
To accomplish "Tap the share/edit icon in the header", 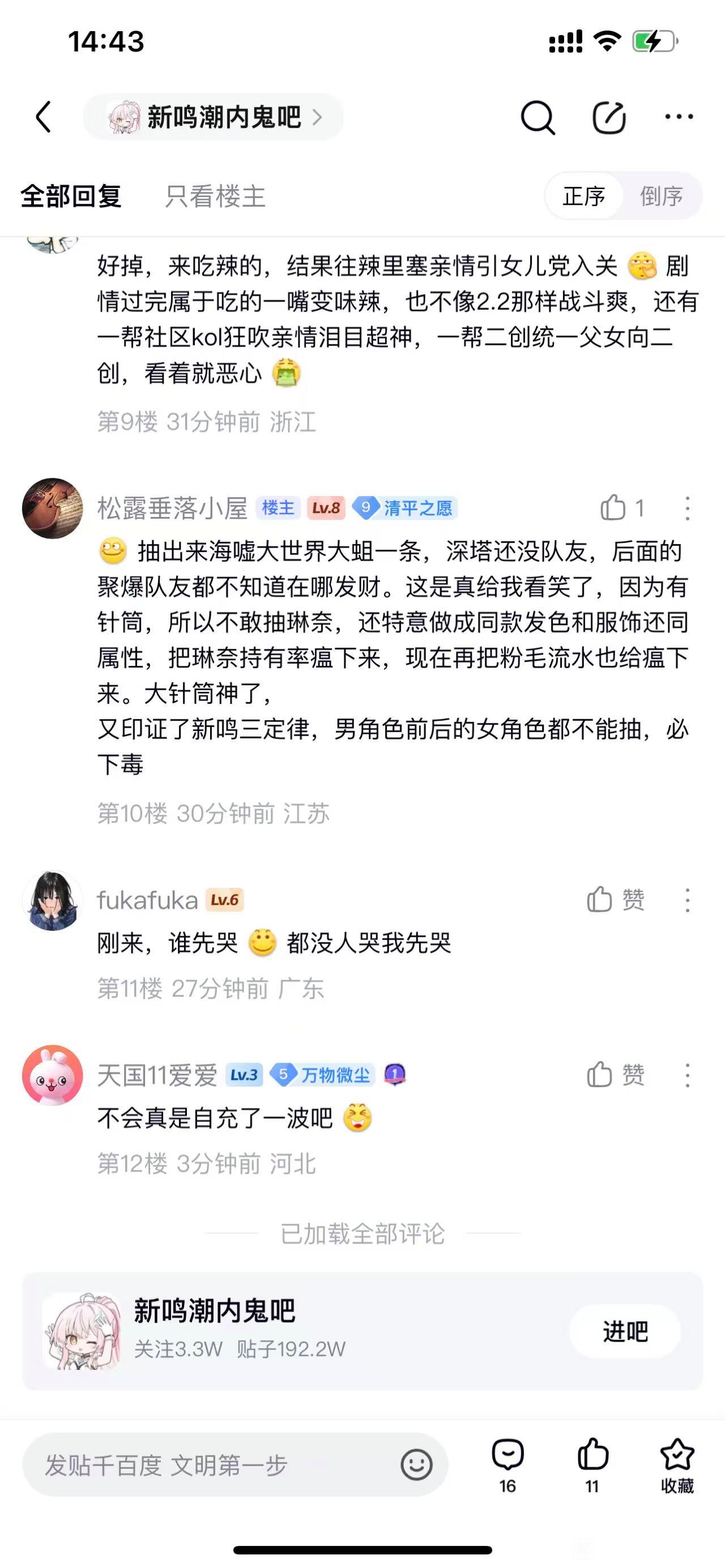I will tap(609, 116).
